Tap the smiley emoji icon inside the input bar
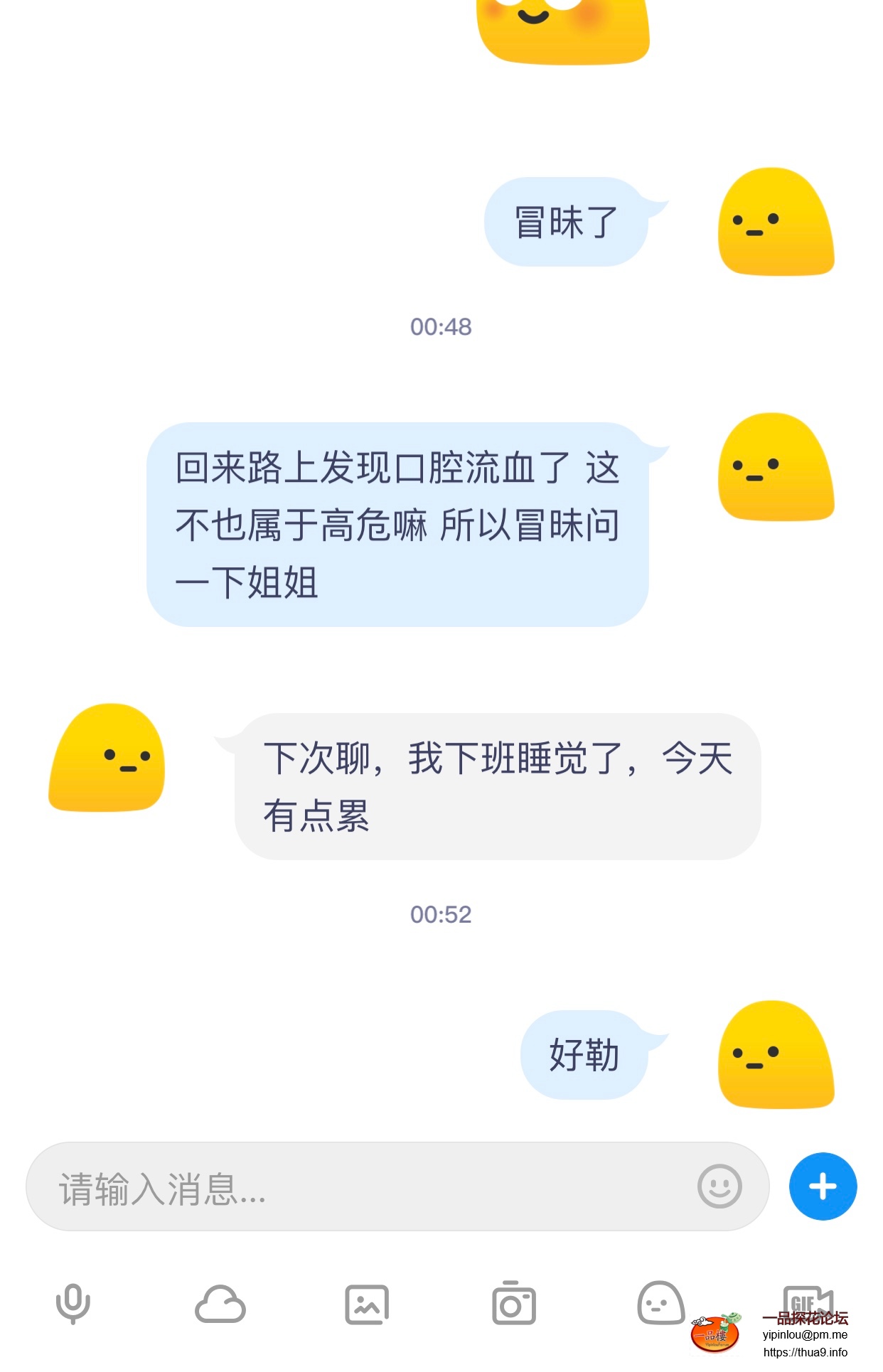Viewport: 883px width, 1372px height. pos(718,1186)
